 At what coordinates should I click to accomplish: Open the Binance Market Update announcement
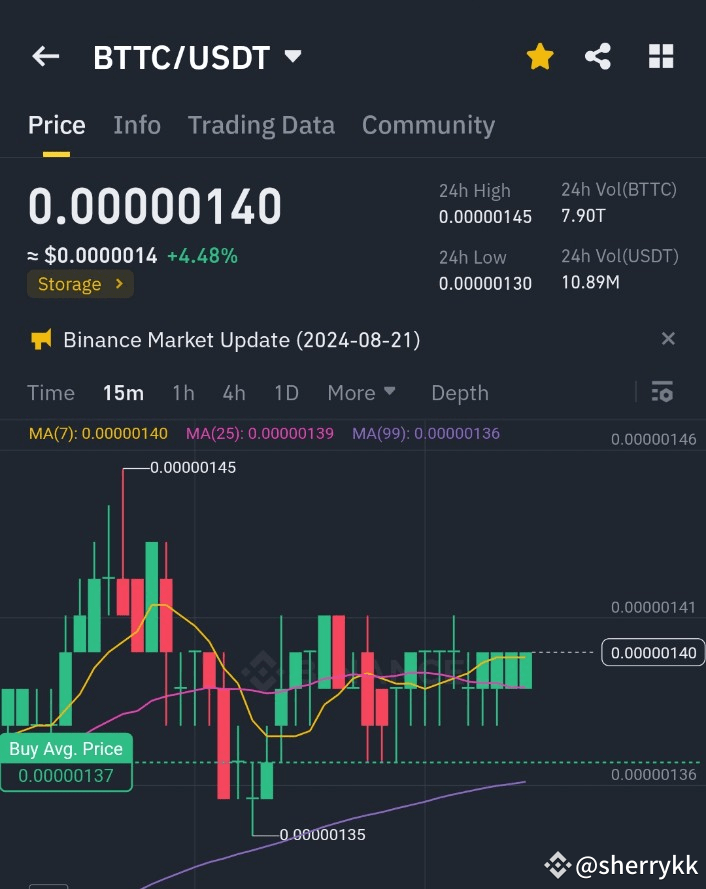tap(241, 340)
